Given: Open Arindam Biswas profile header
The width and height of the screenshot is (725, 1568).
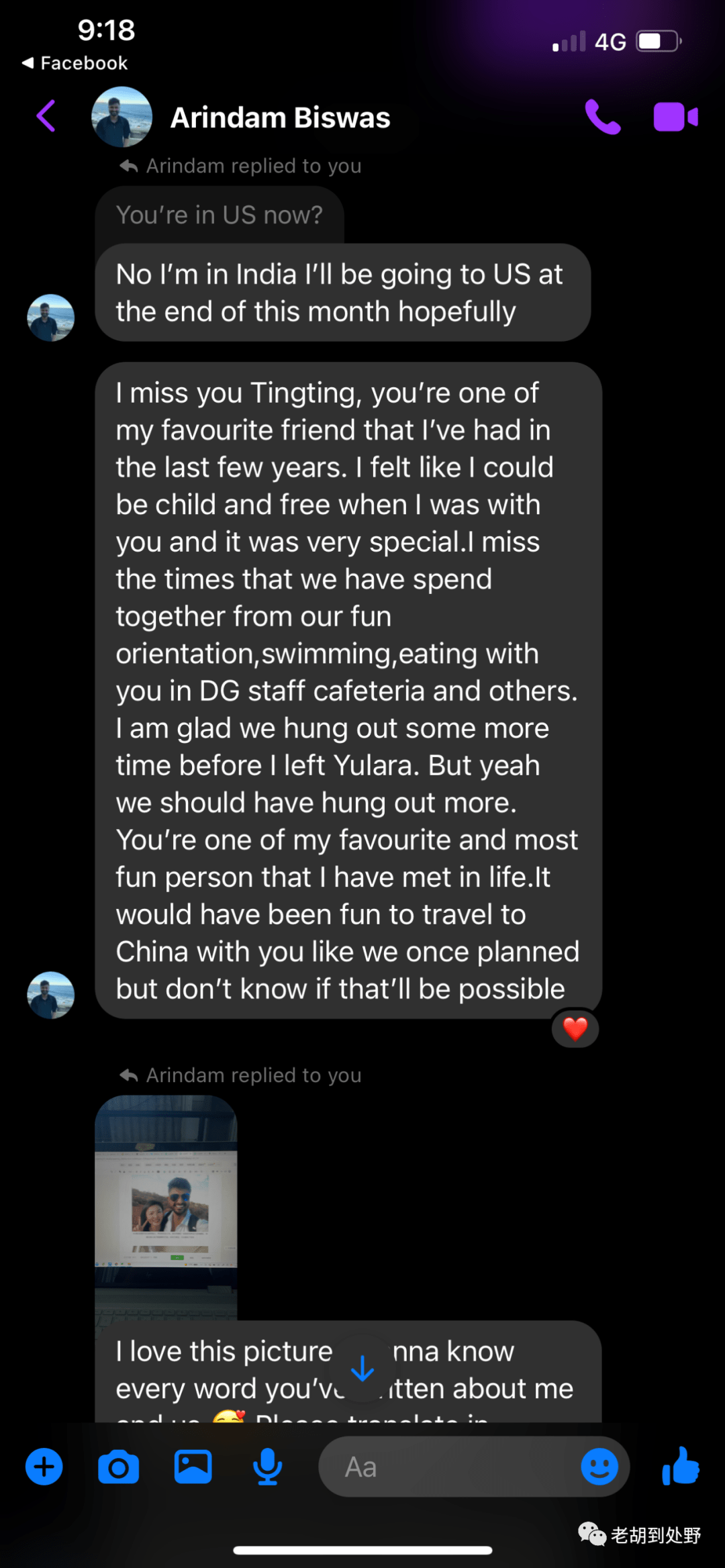Looking at the screenshot, I should pyautogui.click(x=279, y=117).
